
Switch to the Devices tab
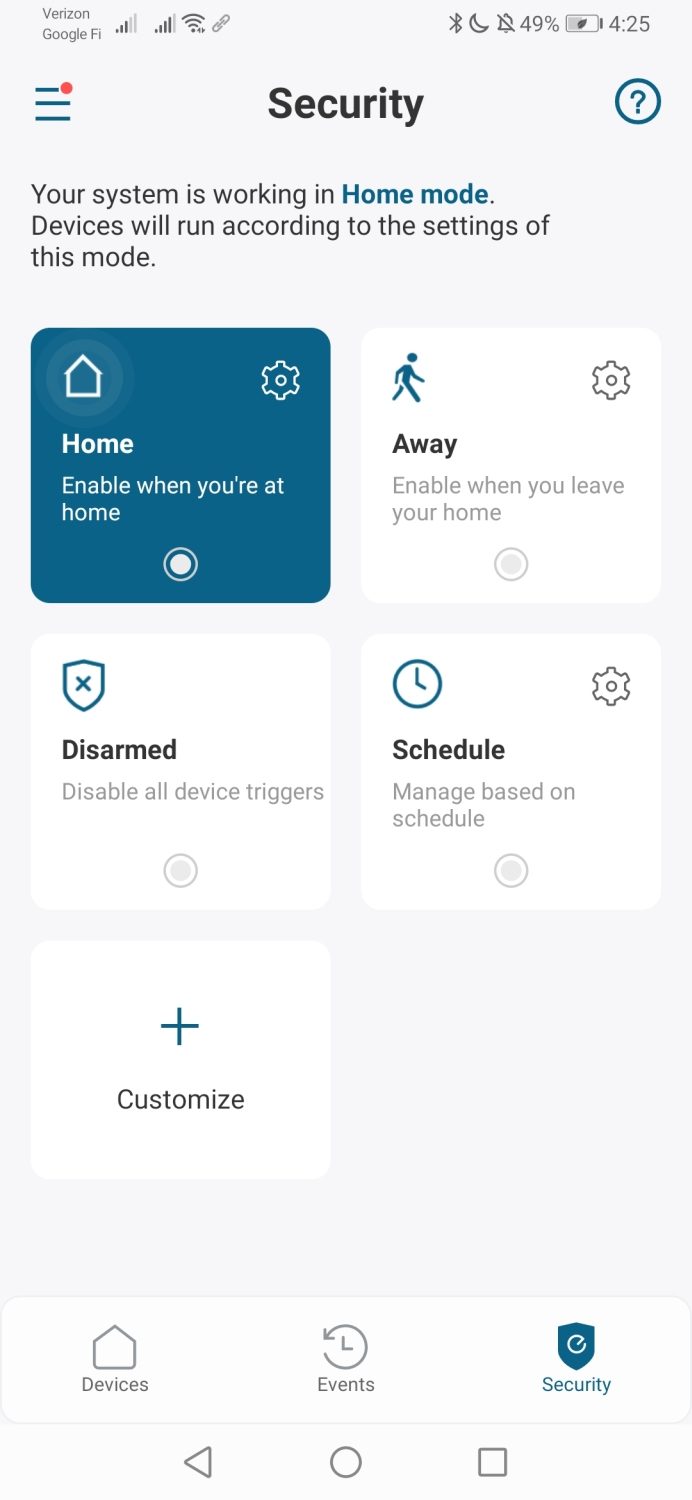[115, 1360]
